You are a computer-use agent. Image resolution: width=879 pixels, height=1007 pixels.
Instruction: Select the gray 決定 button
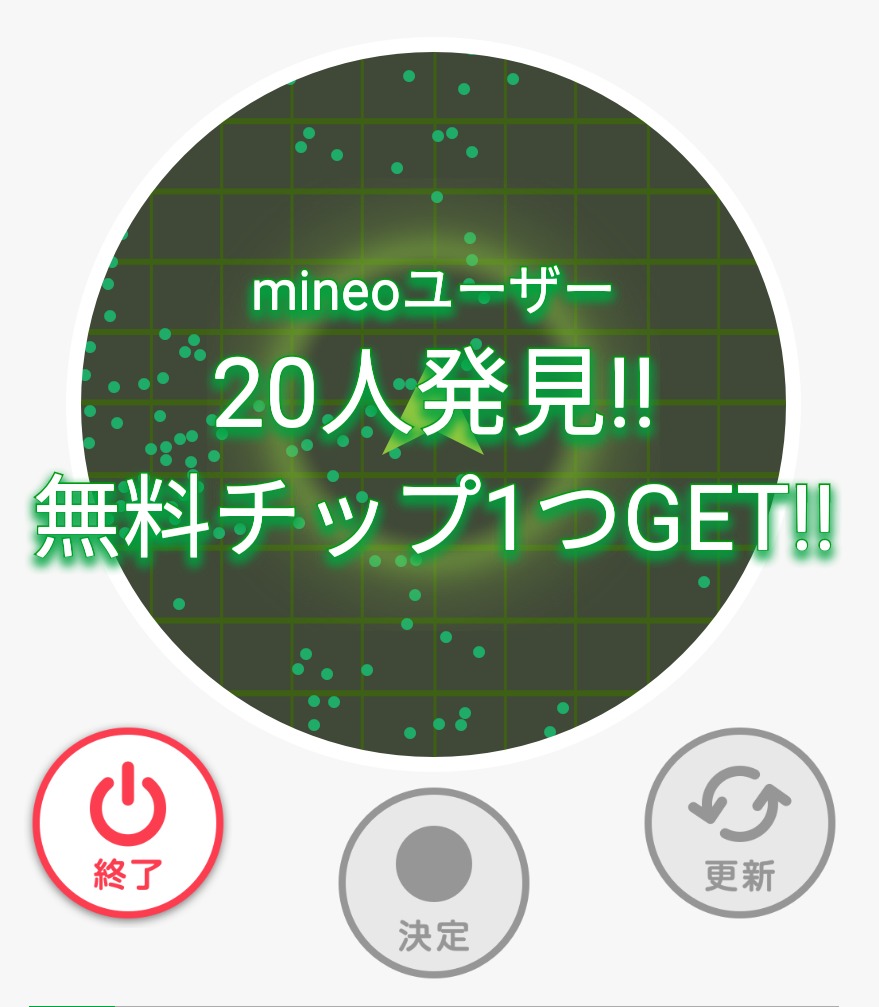[433, 881]
